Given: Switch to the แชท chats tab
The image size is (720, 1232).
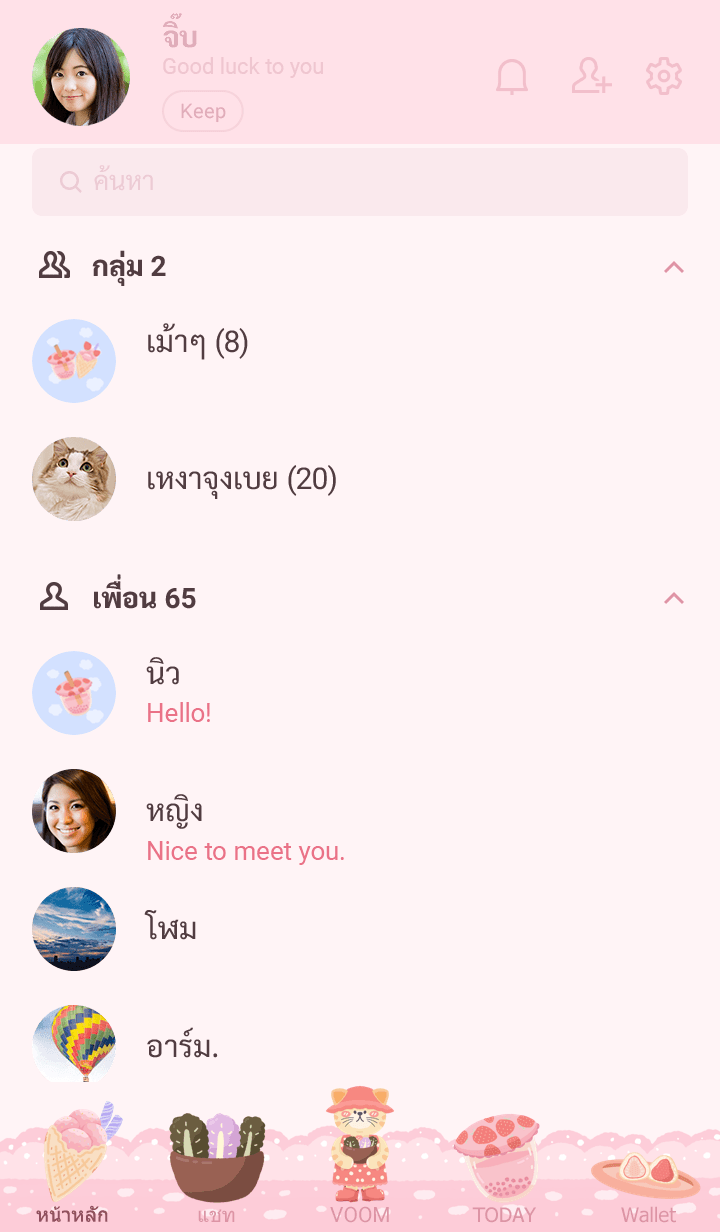Looking at the screenshot, I should click(216, 1170).
